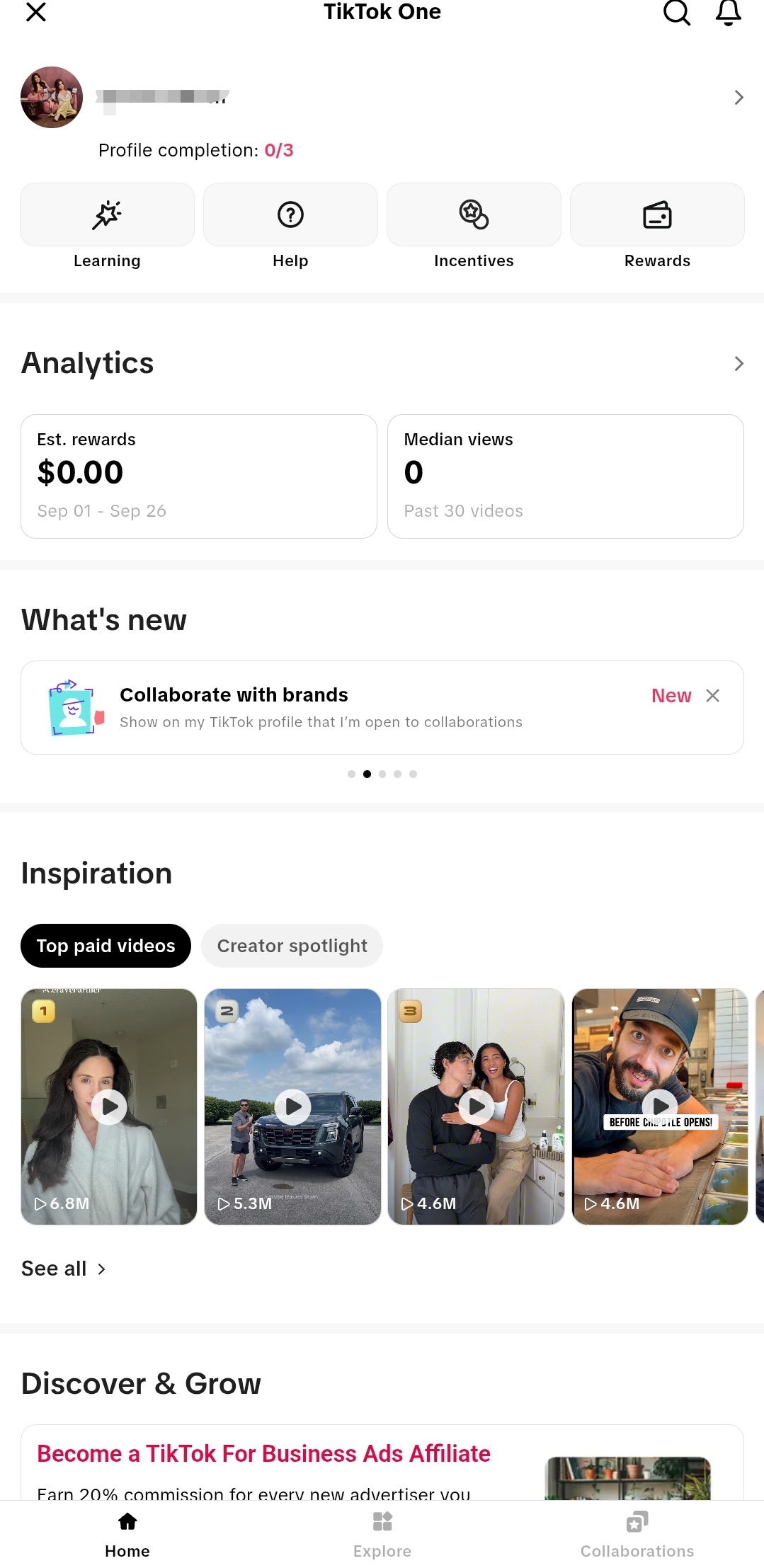Switch to the Explore tab
This screenshot has height=1568, width=764.
pyautogui.click(x=382, y=1534)
